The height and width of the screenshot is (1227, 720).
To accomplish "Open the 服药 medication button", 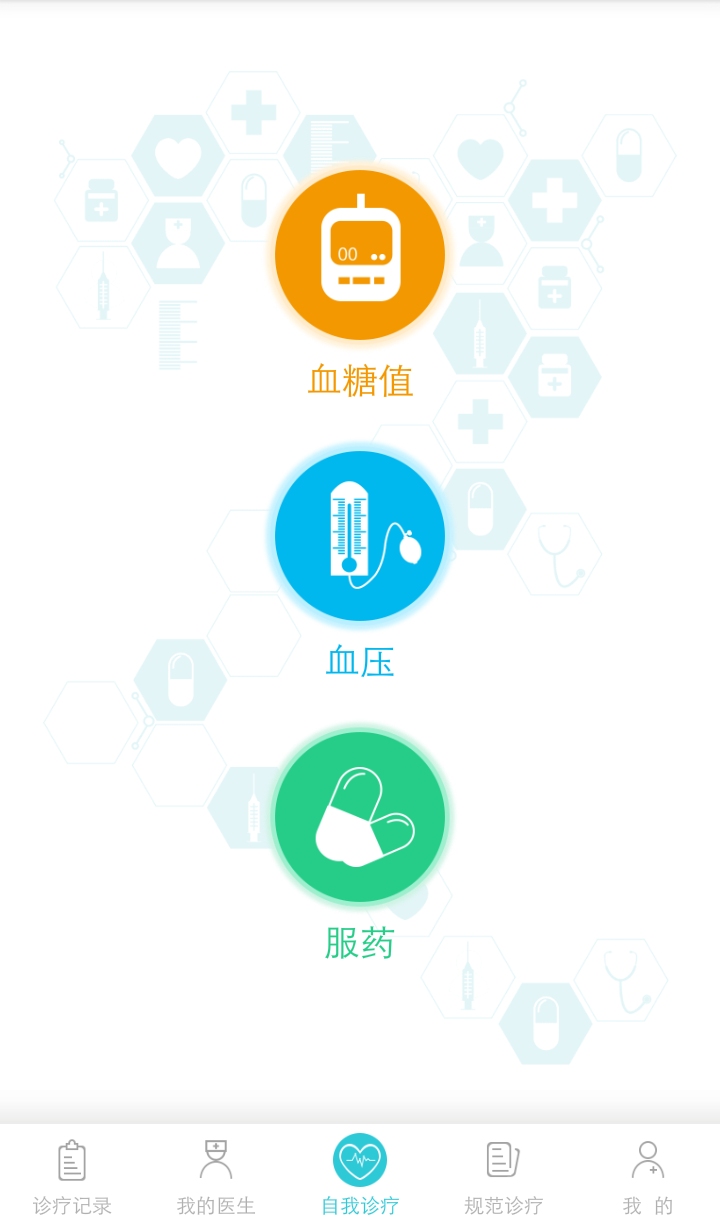I will point(360,817).
